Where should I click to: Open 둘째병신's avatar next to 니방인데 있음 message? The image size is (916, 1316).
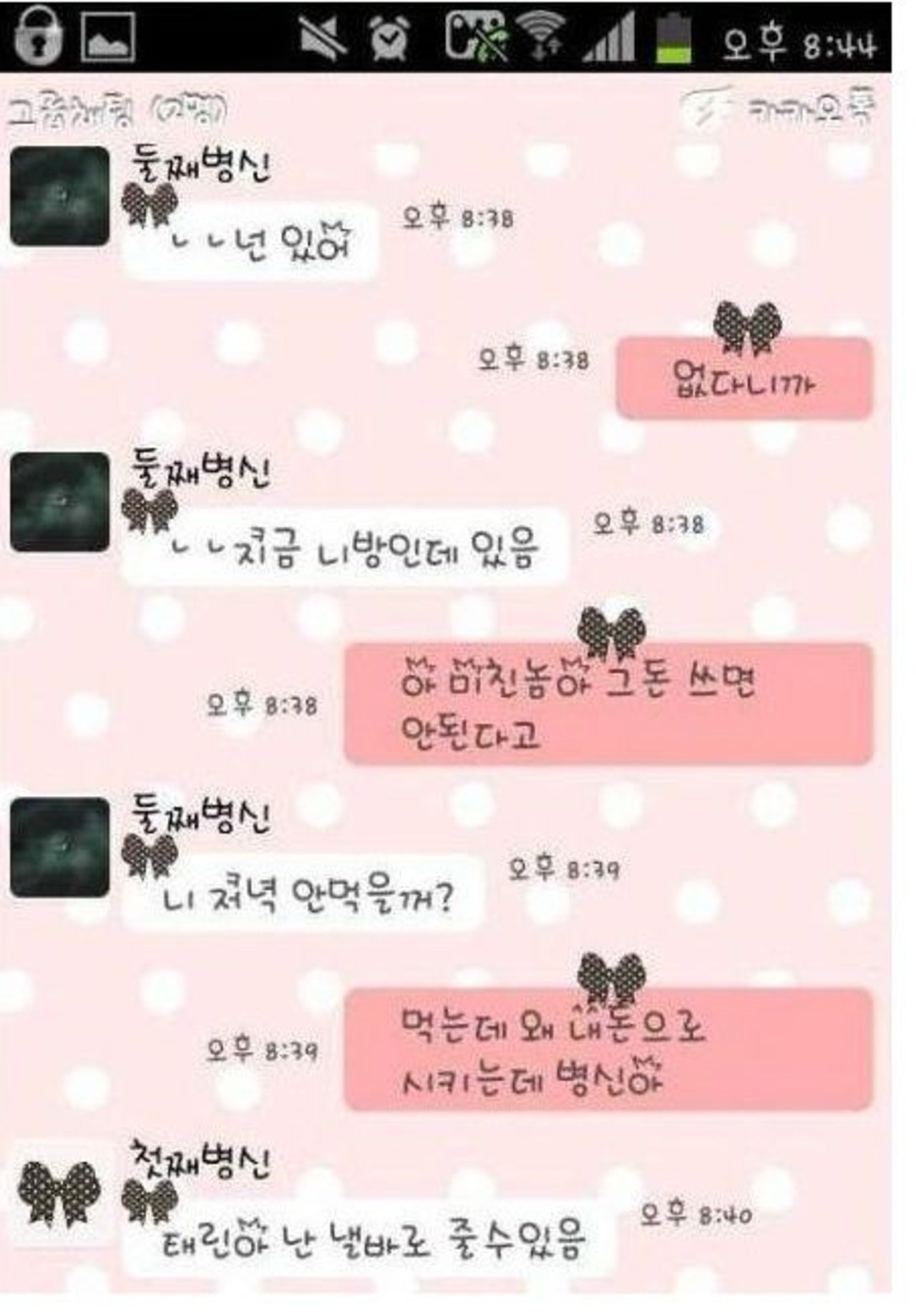coord(60,502)
